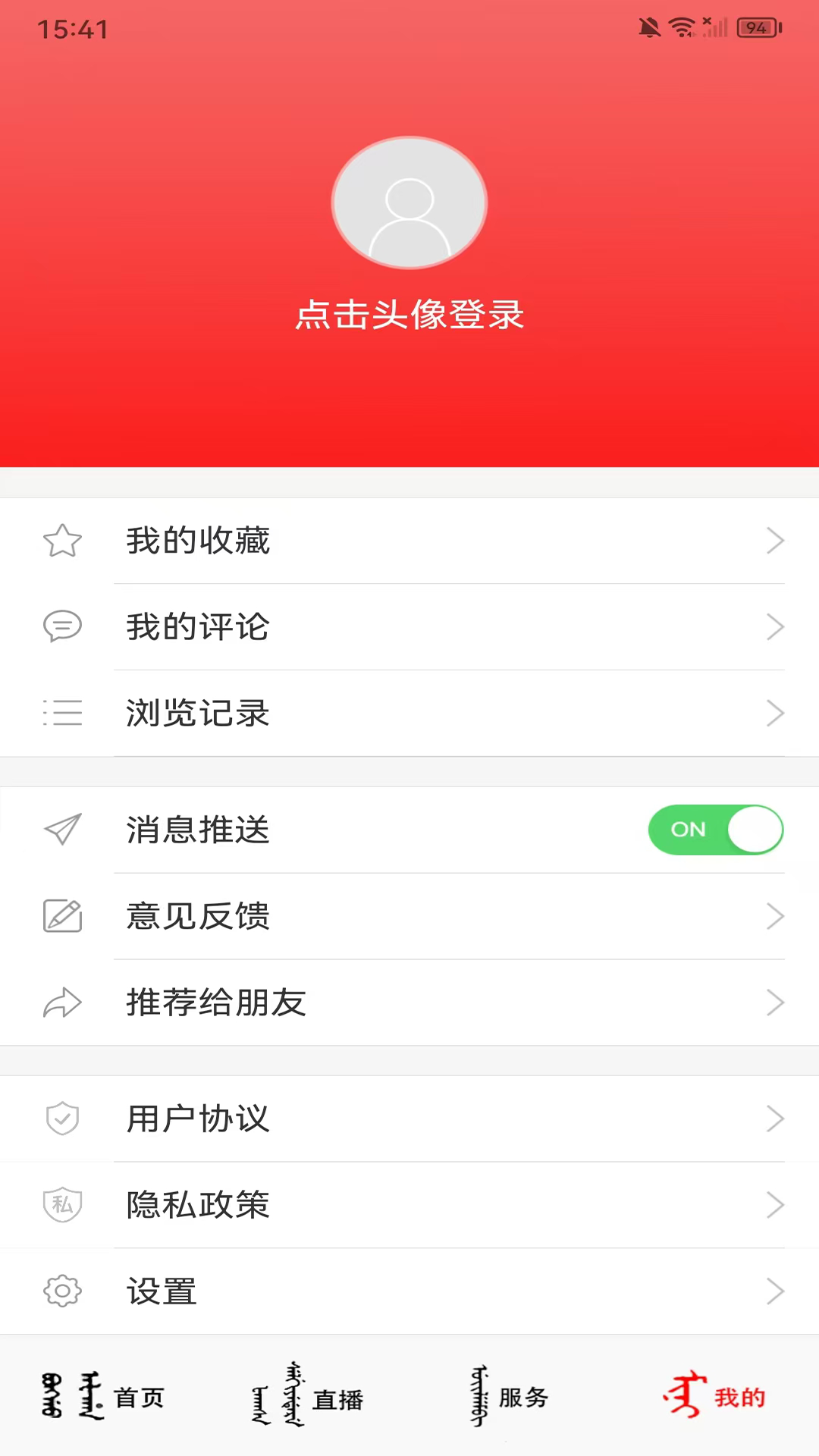Image resolution: width=819 pixels, height=1456 pixels.
Task: Open 隐私政策 with its chevron arrow
Action: click(x=776, y=1205)
